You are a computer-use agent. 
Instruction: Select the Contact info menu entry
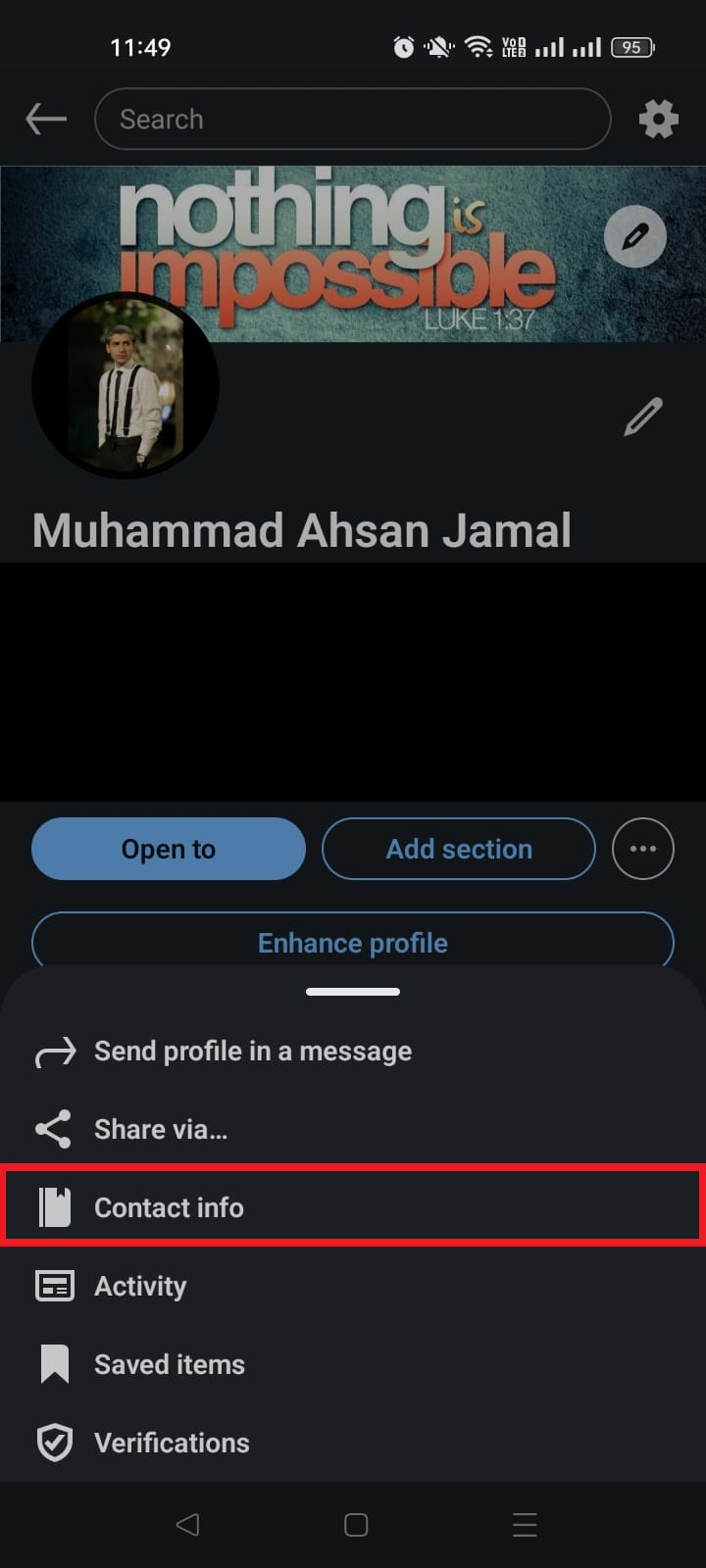click(169, 1206)
